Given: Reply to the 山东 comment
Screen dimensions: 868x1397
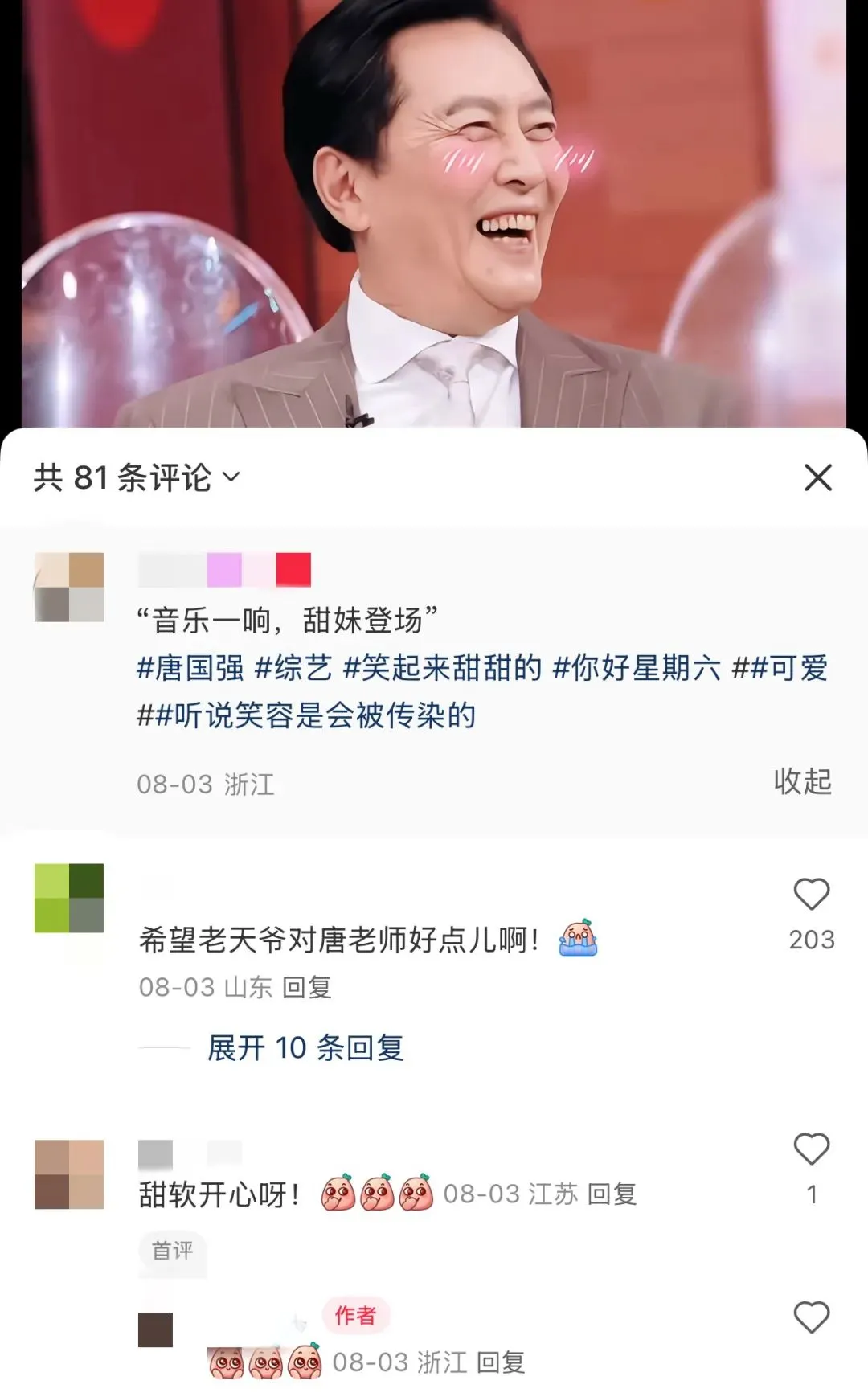Looking at the screenshot, I should tap(307, 987).
